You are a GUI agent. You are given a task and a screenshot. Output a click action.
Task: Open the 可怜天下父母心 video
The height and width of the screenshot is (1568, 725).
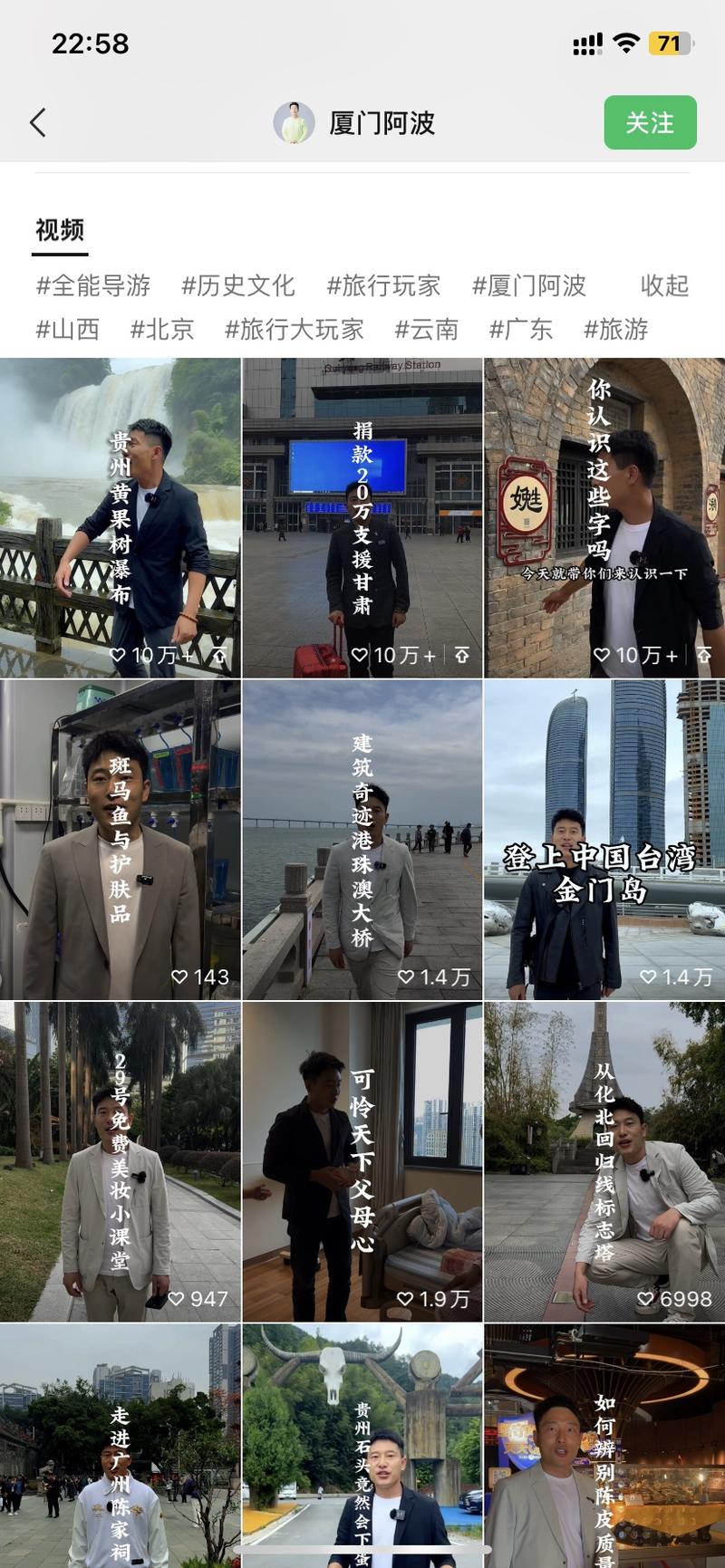(x=362, y=1161)
